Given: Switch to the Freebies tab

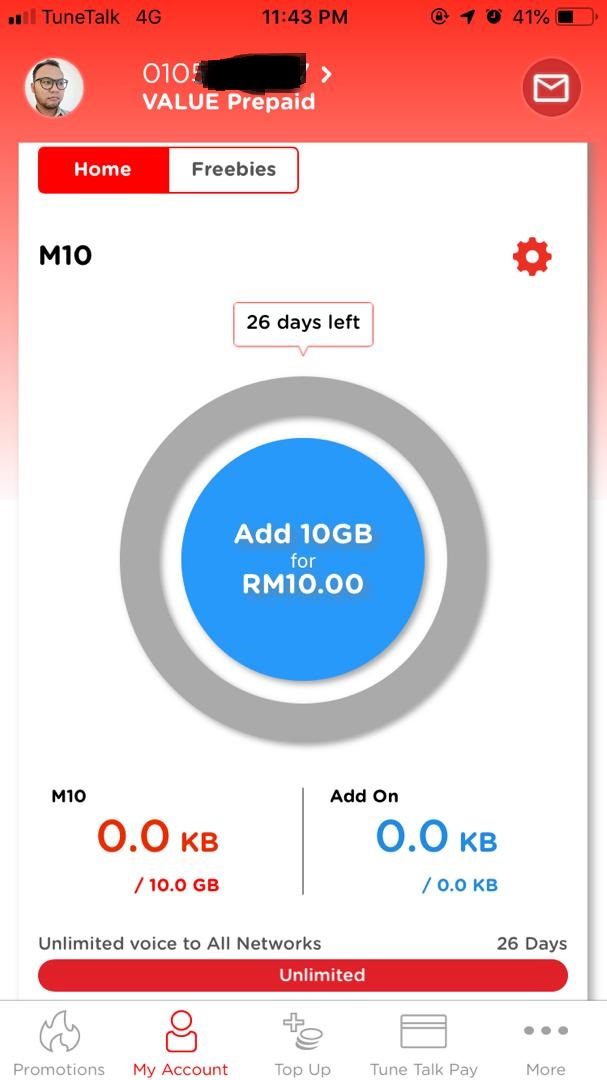Looking at the screenshot, I should pos(233,170).
